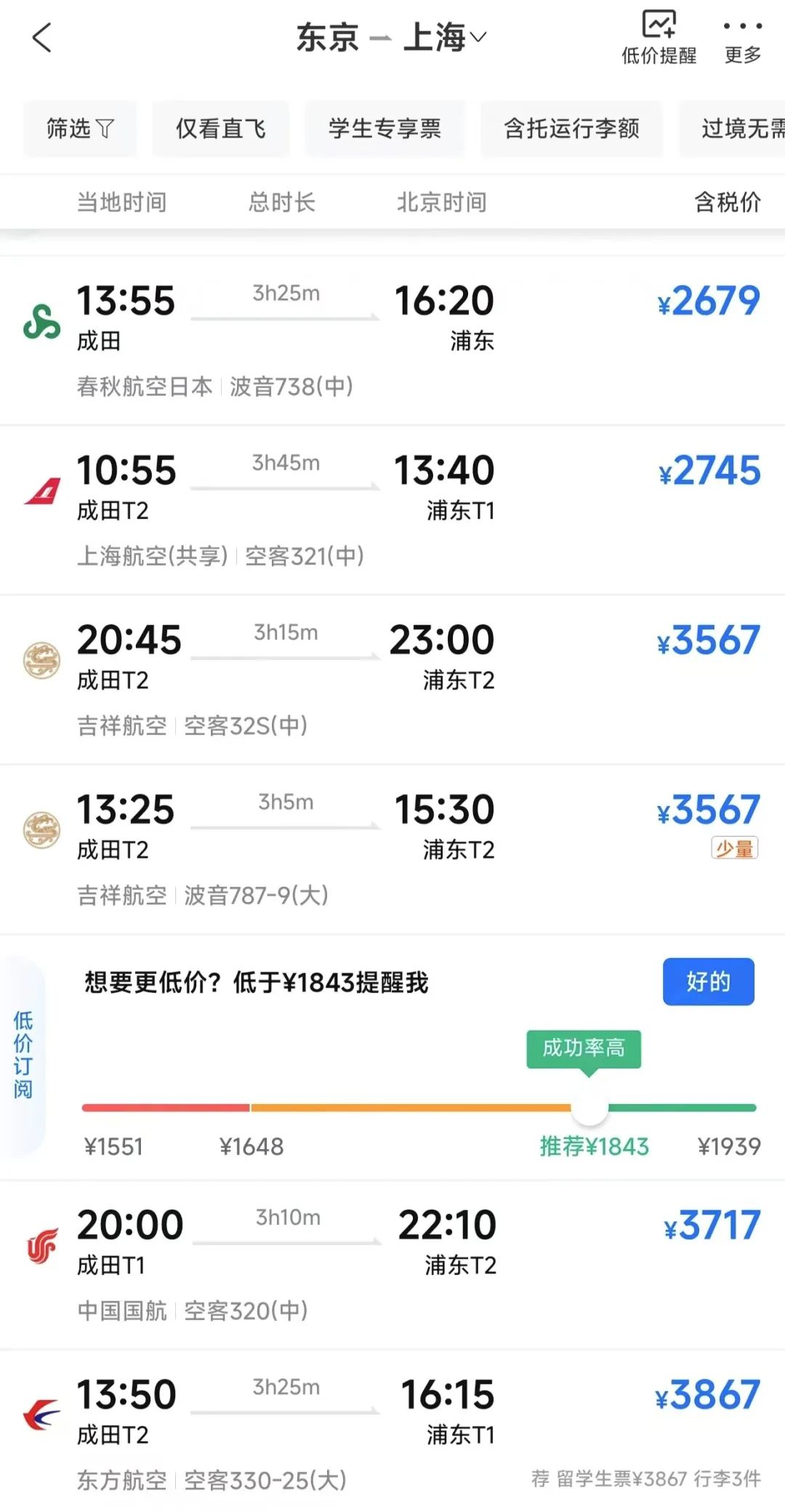Select the 当地时间 column option
The width and height of the screenshot is (785, 1512).
122,202
